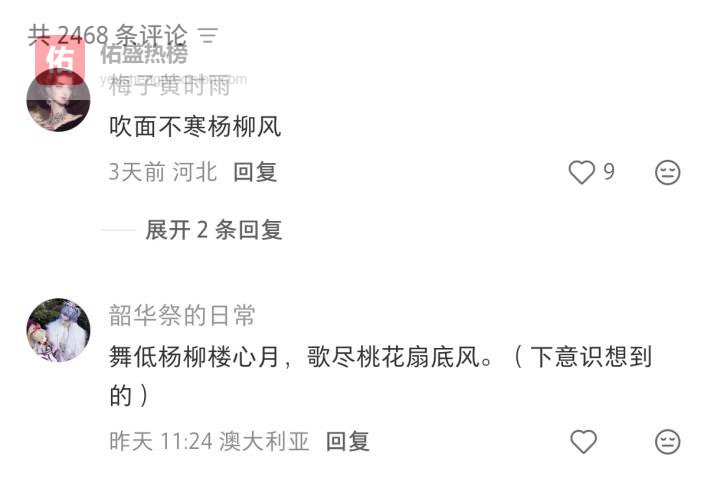
Task: Dislike the comment 吹面不寒杨柳风
Action: click(x=667, y=172)
